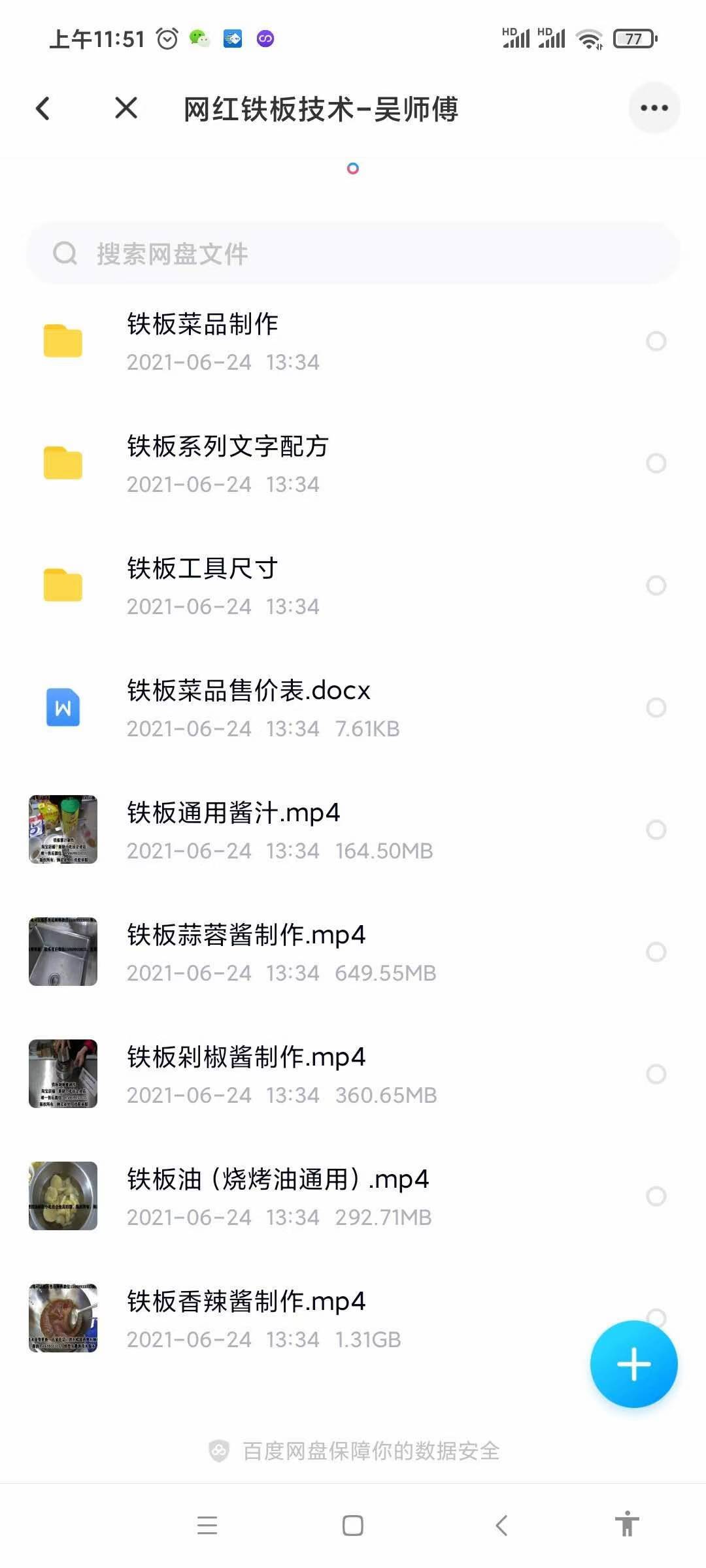Image resolution: width=706 pixels, height=1568 pixels.
Task: Open the 铁板菜品制作 folder icon
Action: click(62, 340)
